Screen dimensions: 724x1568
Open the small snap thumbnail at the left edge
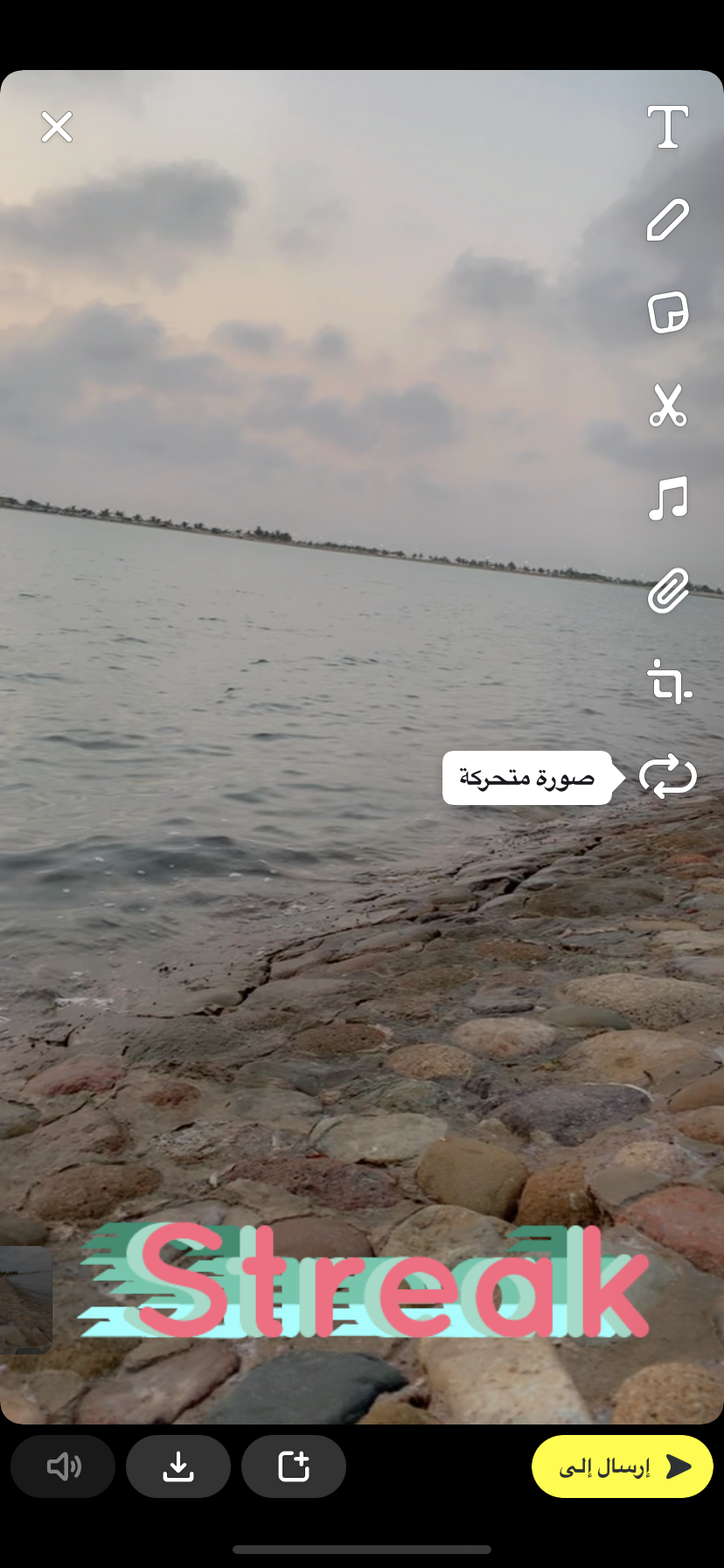click(24, 1299)
